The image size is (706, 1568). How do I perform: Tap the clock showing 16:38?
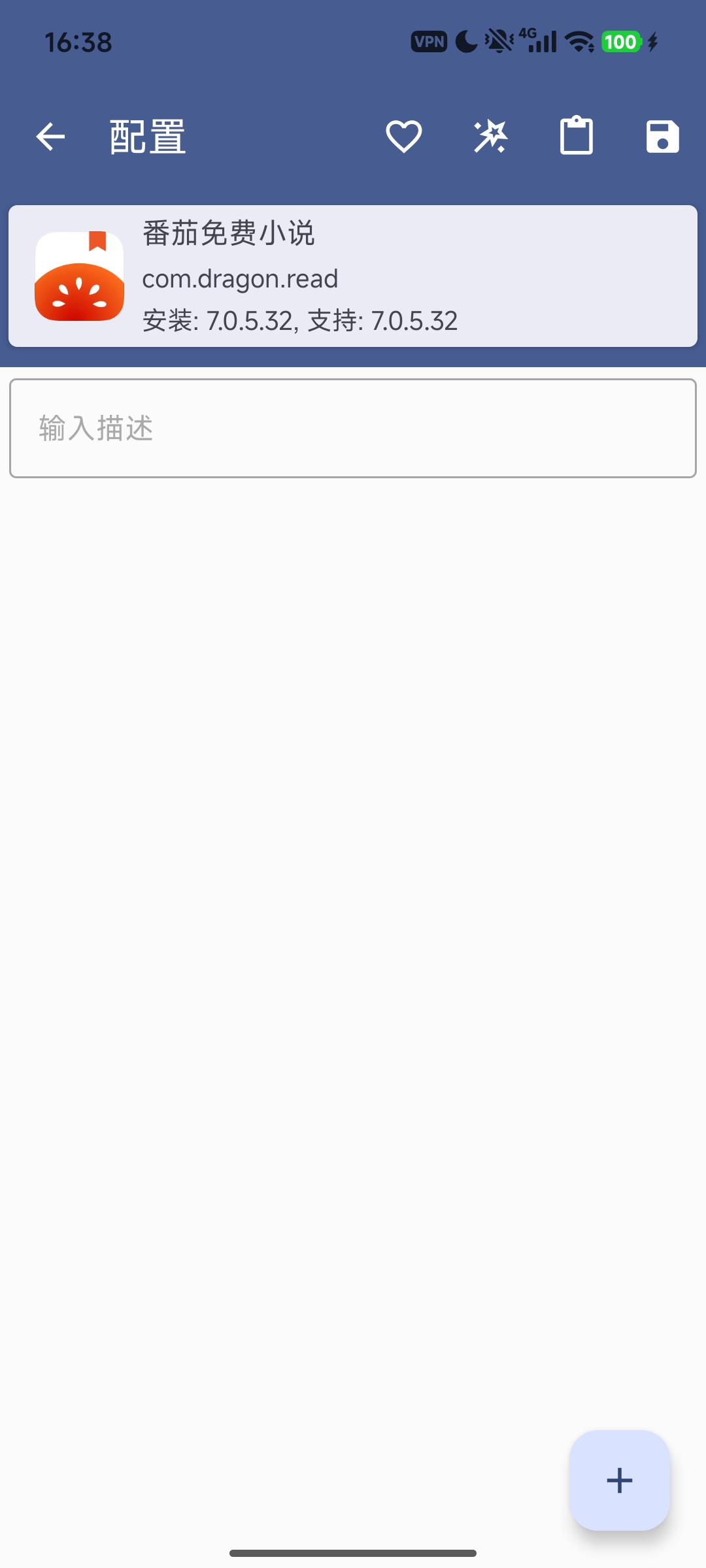pyautogui.click(x=78, y=42)
